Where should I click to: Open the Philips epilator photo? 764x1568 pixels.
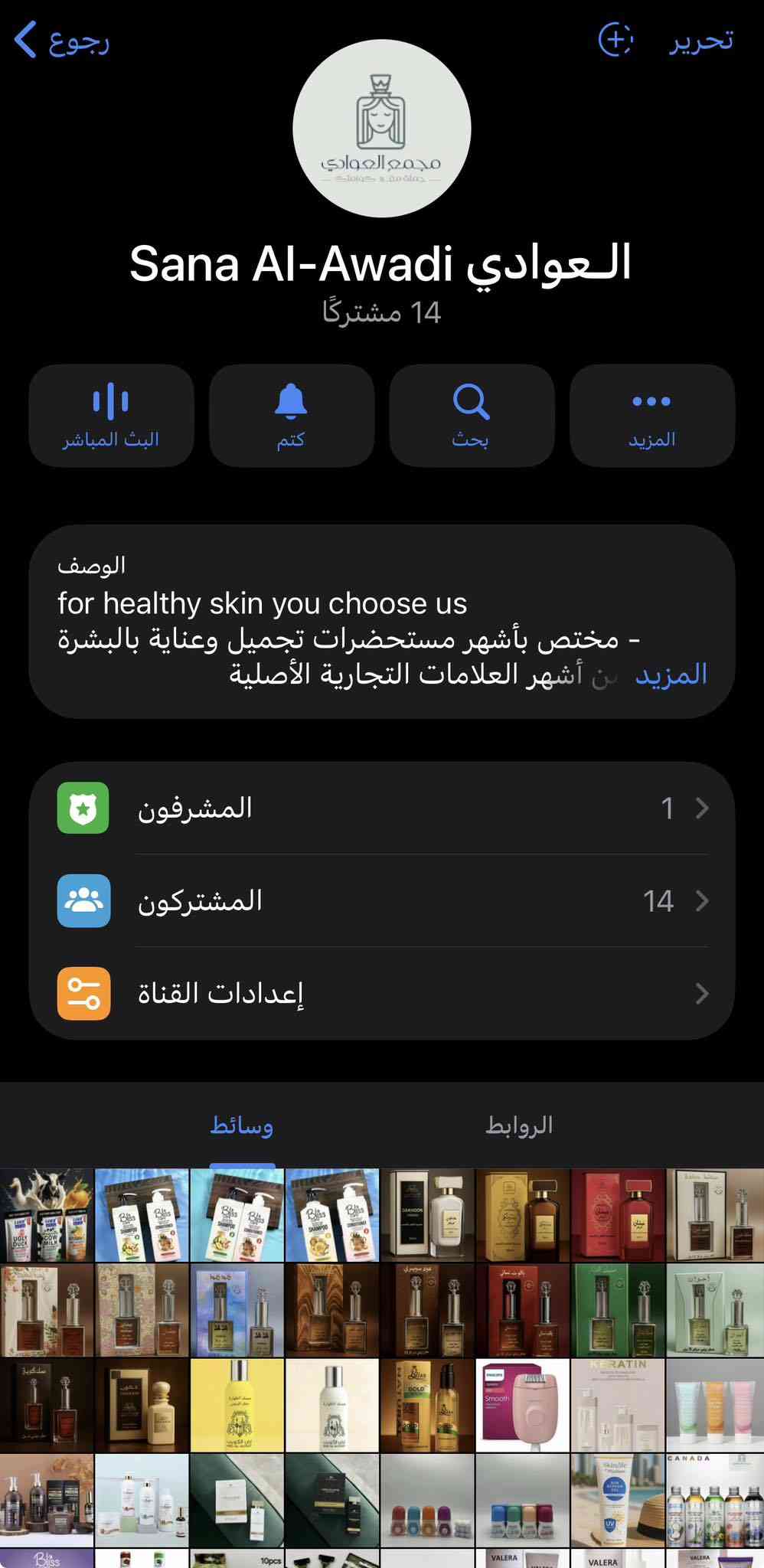point(522,1405)
